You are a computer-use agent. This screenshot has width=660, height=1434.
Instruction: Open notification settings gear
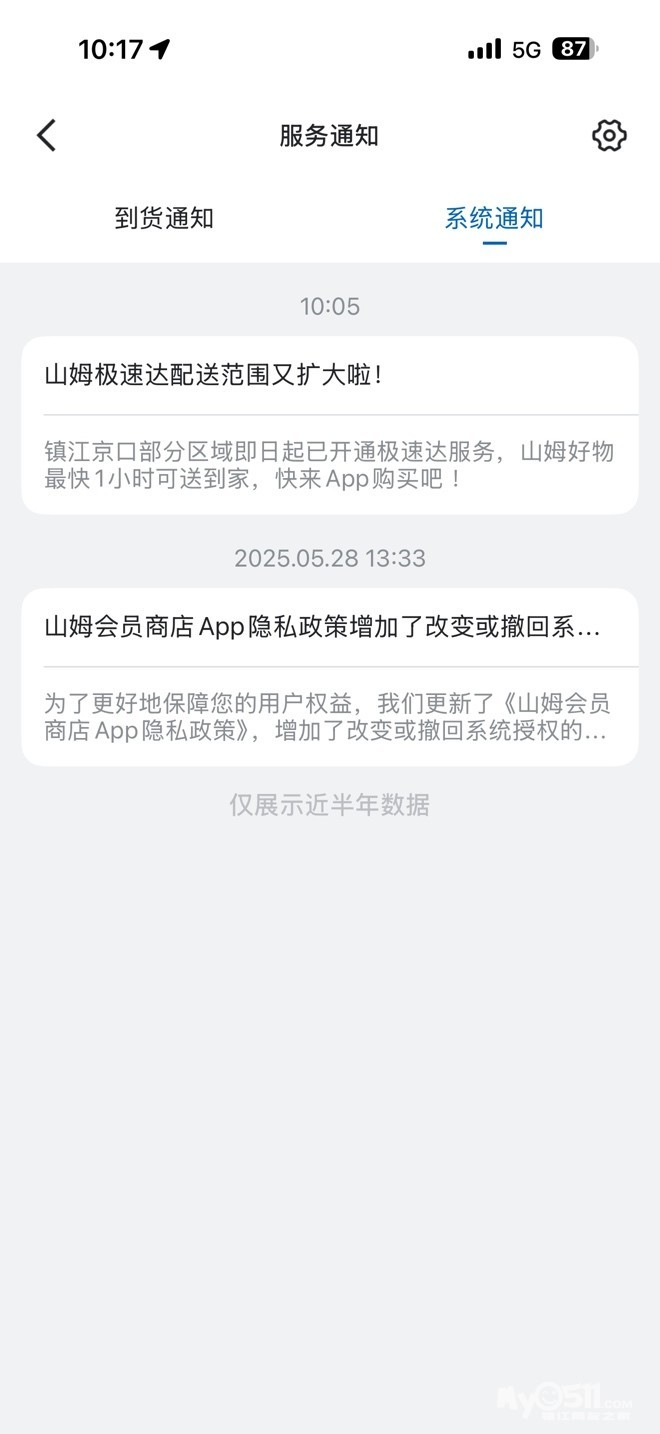(609, 136)
